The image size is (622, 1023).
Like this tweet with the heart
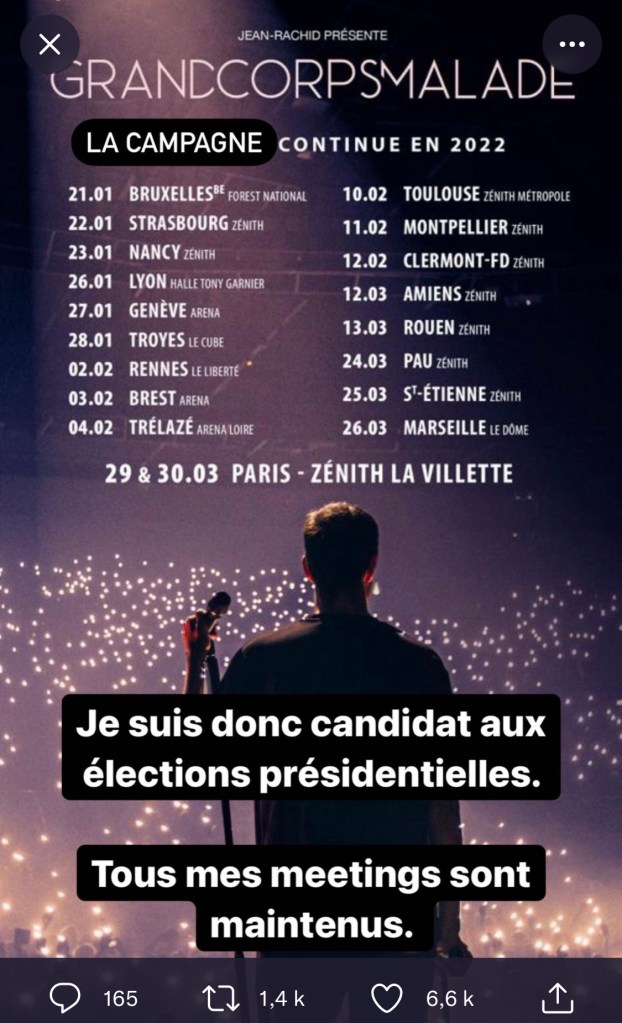point(387,997)
